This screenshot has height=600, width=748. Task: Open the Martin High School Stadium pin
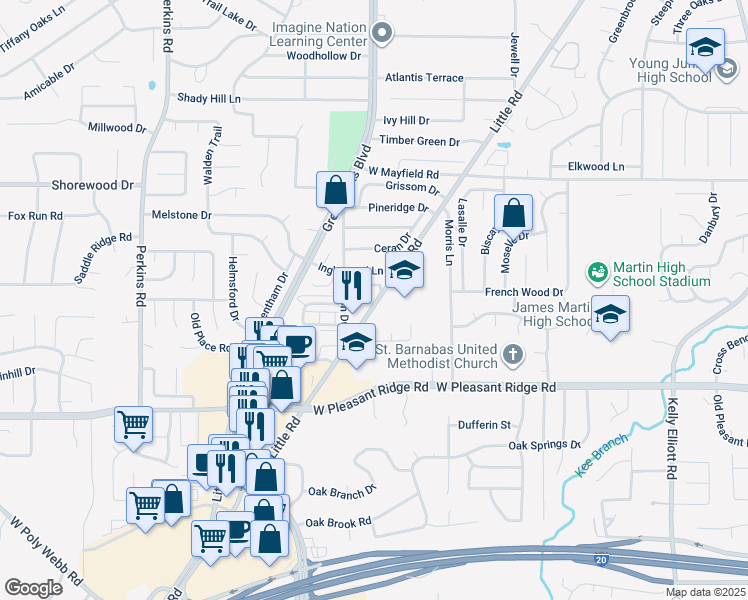click(x=597, y=273)
